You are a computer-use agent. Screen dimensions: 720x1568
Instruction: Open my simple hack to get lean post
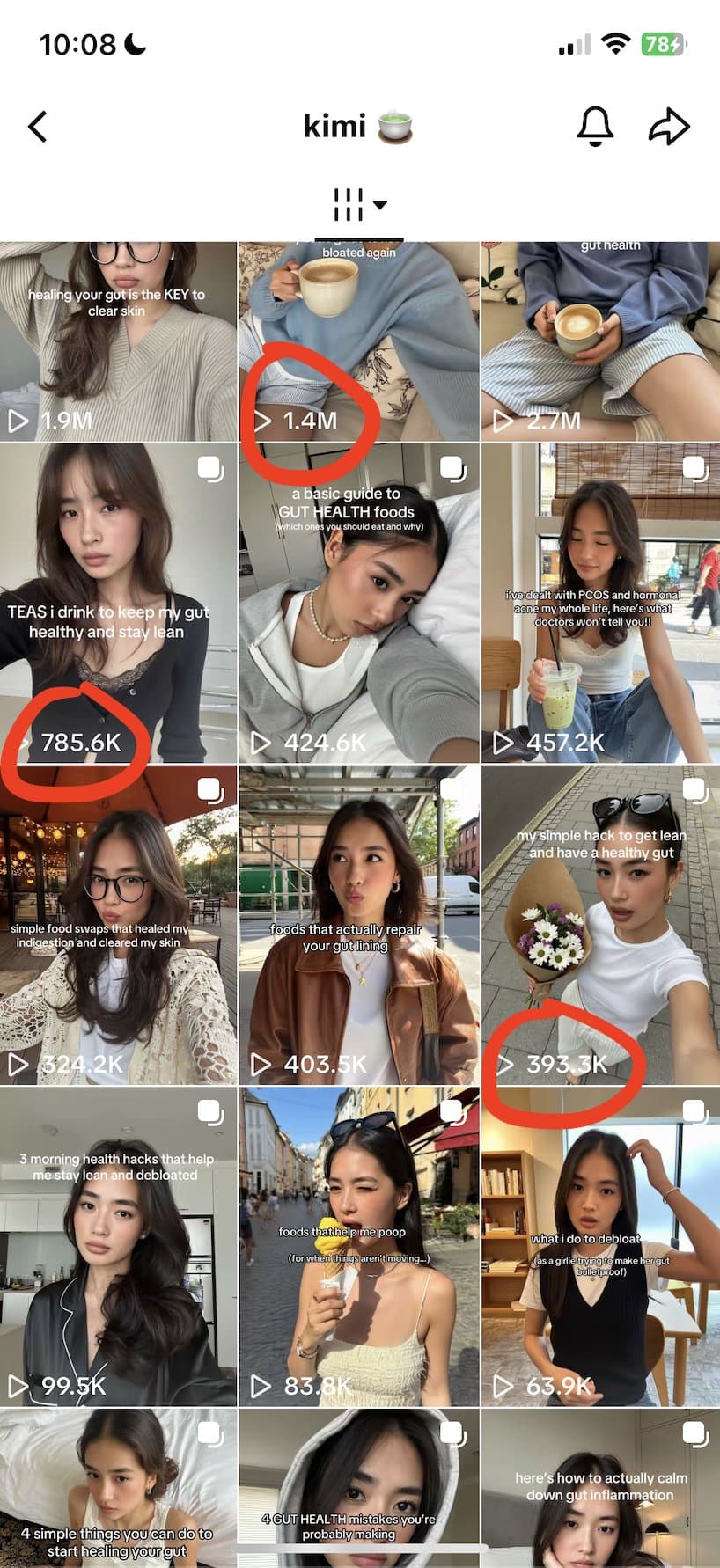coord(600,924)
